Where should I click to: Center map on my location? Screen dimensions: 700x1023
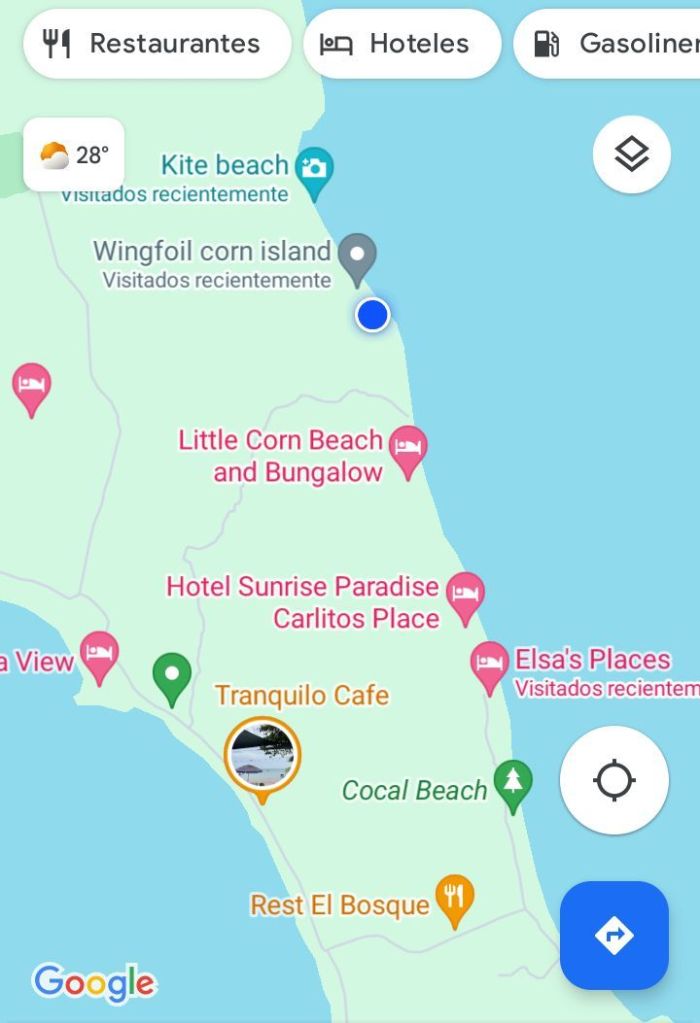click(x=614, y=780)
